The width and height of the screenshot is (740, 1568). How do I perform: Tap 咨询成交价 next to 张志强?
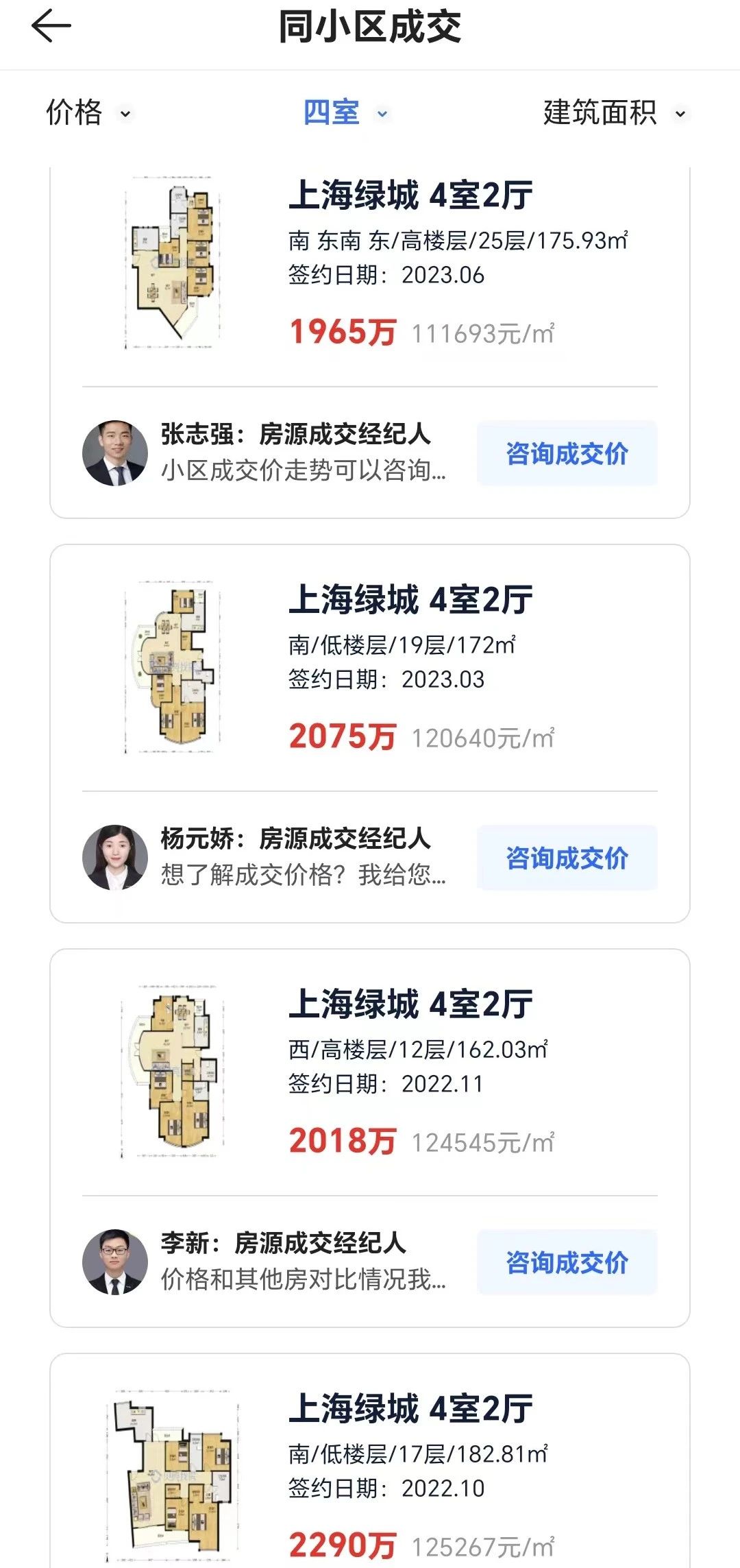567,454
